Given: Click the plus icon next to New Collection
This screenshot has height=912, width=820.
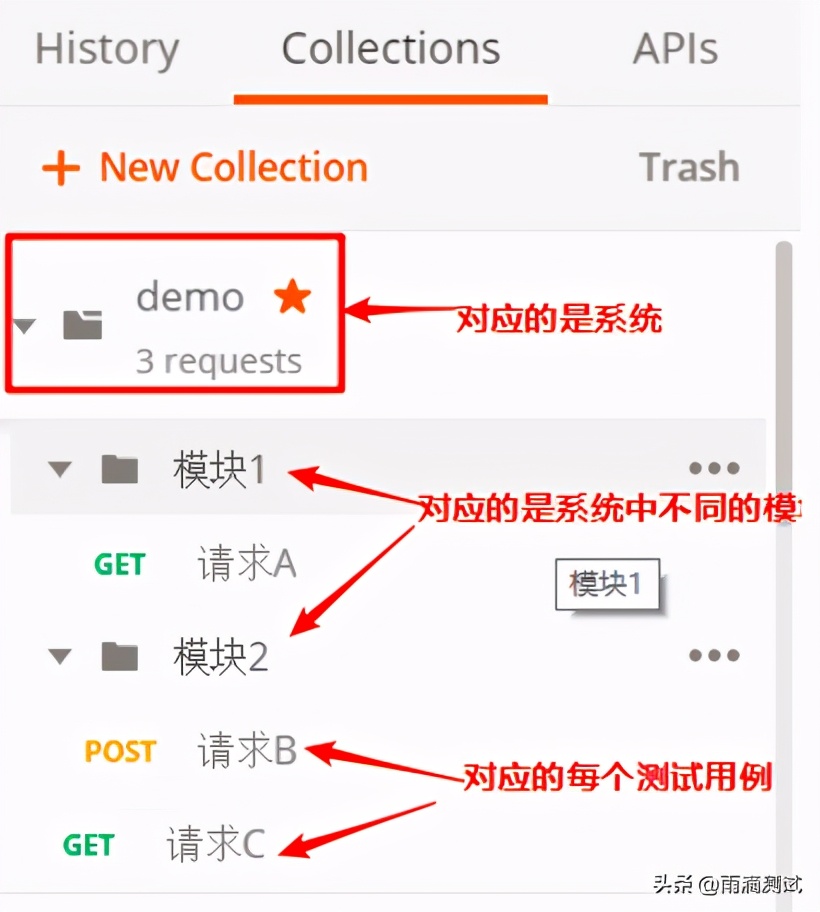Looking at the screenshot, I should click(x=60, y=168).
